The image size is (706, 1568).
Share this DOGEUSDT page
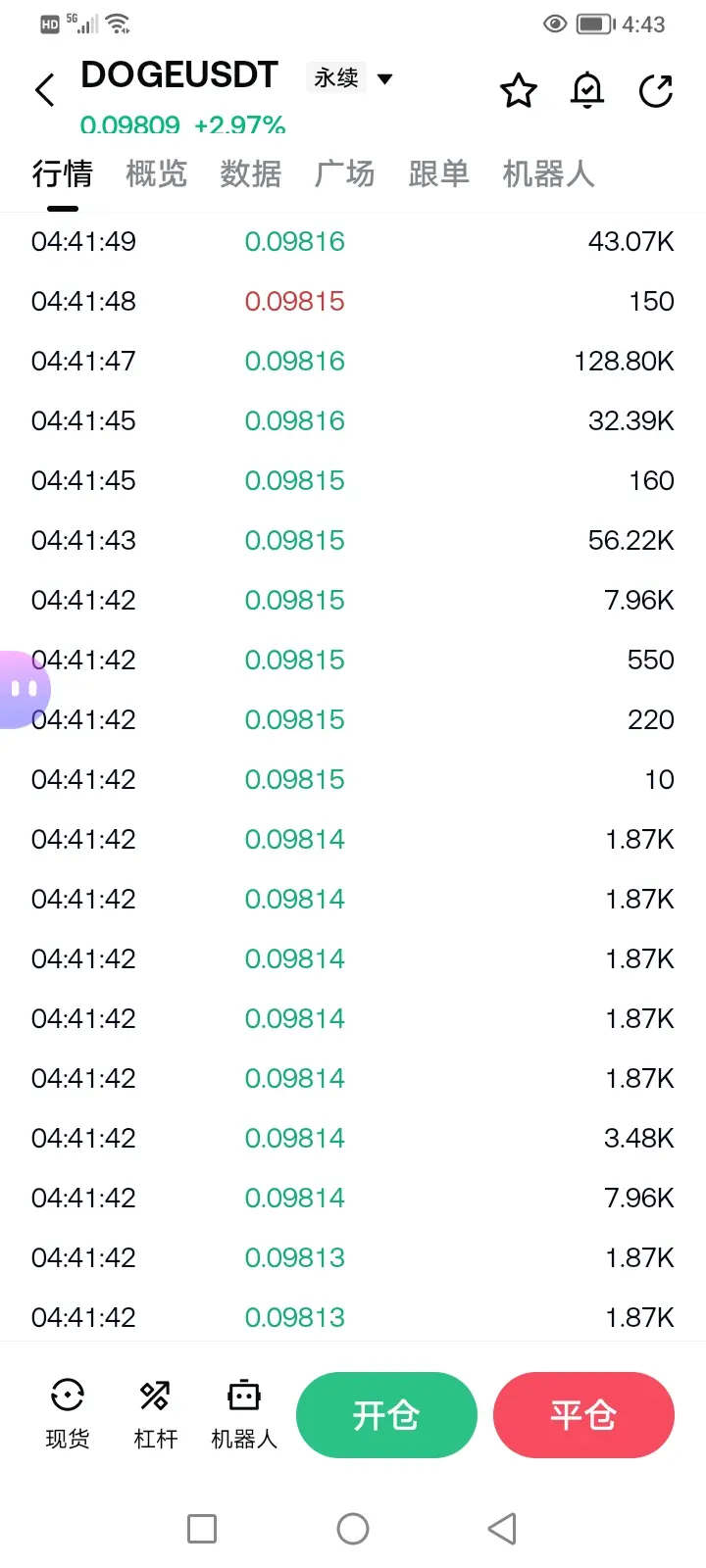click(655, 91)
